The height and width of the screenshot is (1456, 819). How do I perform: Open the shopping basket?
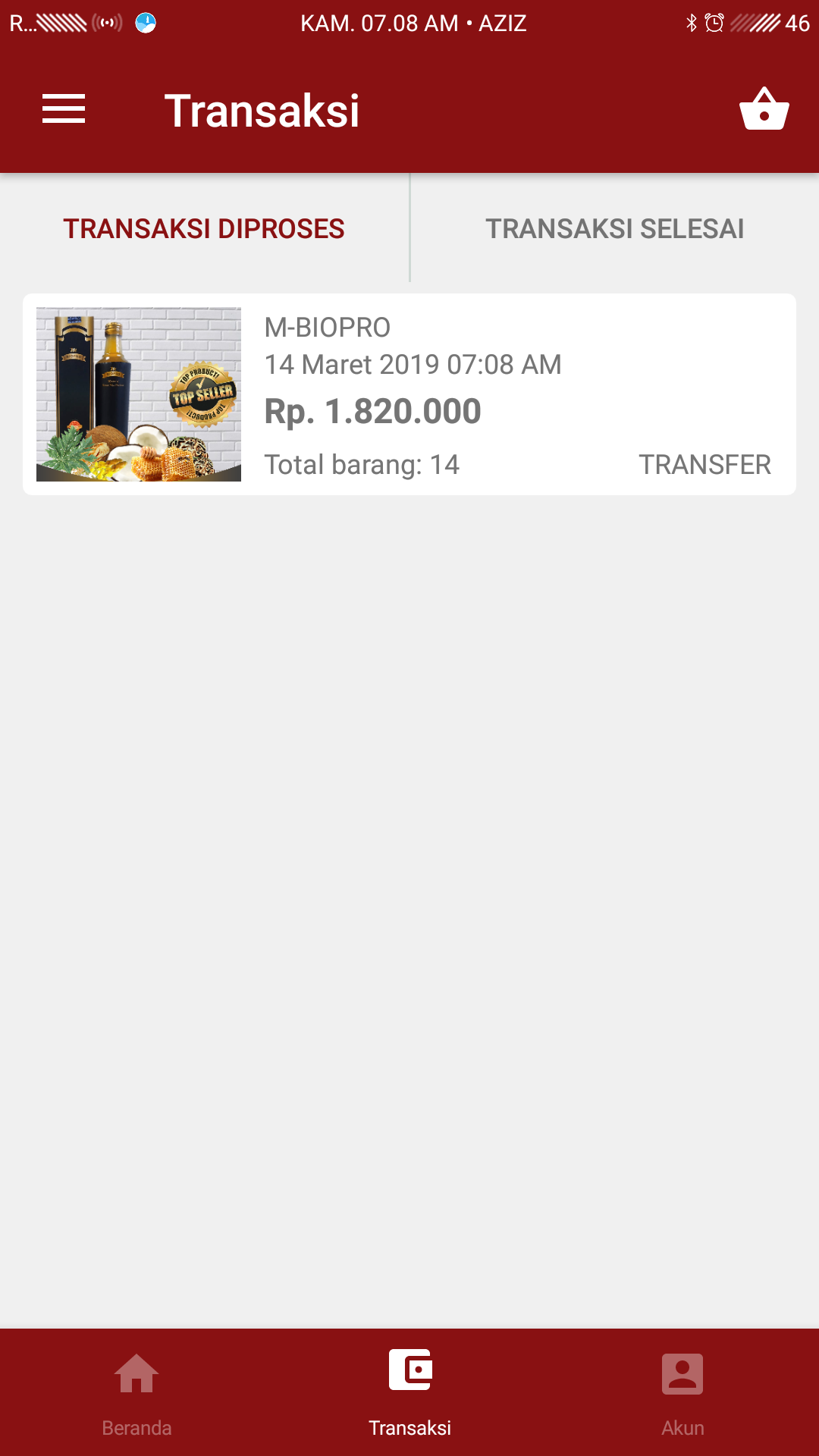point(764,110)
